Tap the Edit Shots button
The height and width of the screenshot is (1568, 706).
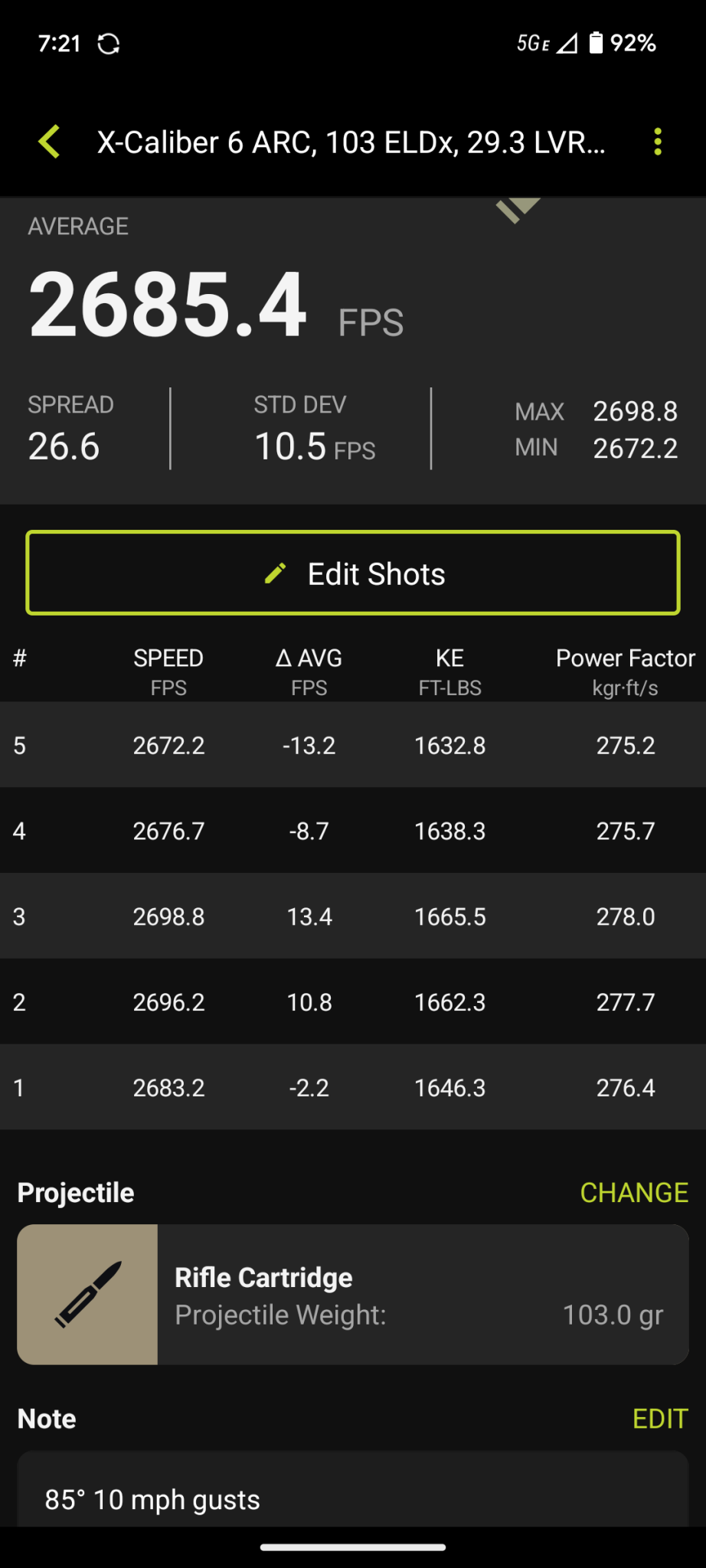pyautogui.click(x=353, y=573)
